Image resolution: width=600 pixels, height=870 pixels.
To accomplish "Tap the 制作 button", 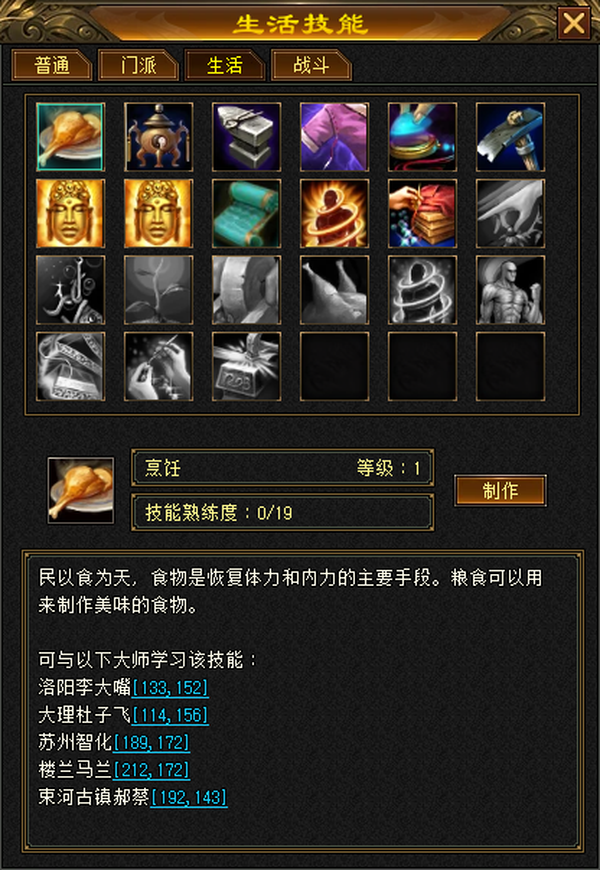I will click(500, 490).
